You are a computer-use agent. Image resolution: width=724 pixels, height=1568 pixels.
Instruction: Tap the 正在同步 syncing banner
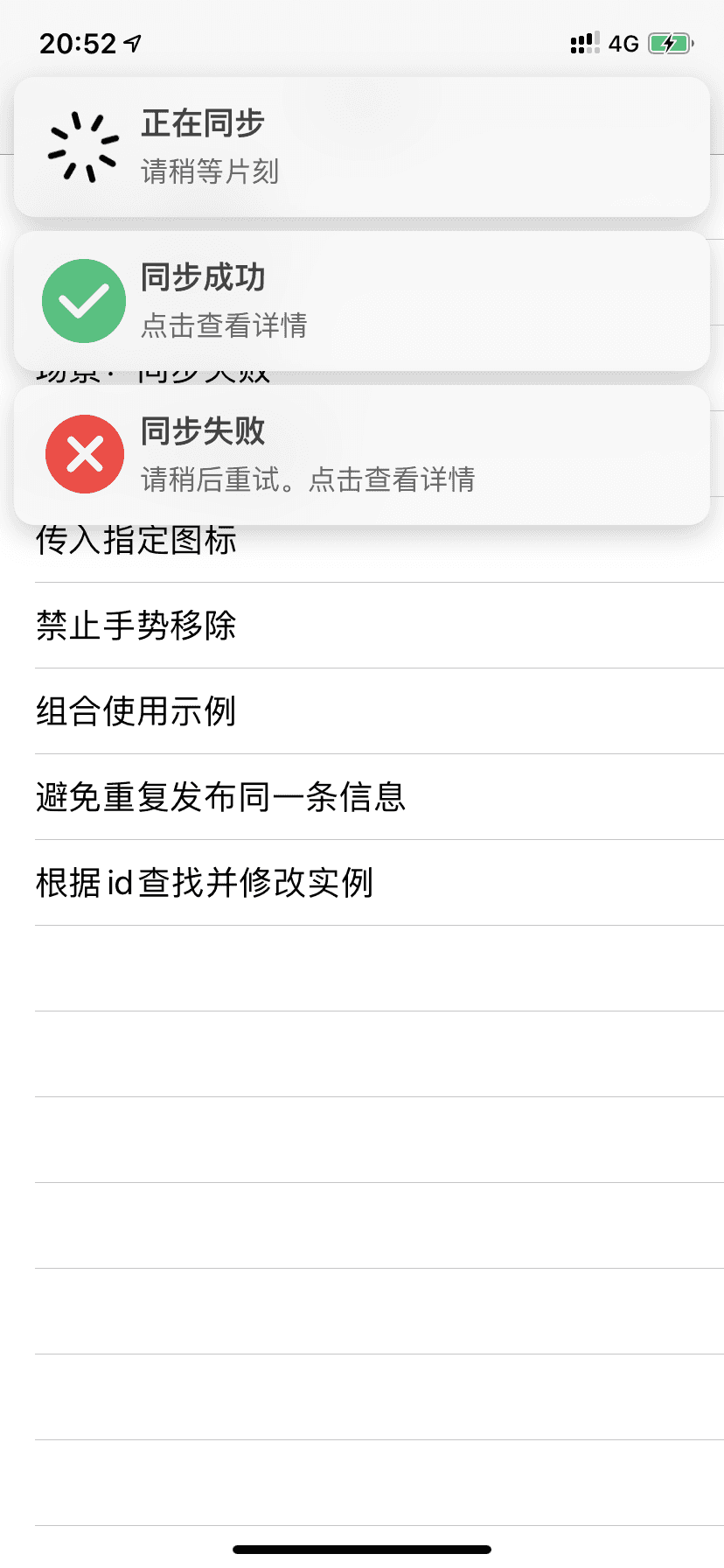pyautogui.click(x=362, y=147)
